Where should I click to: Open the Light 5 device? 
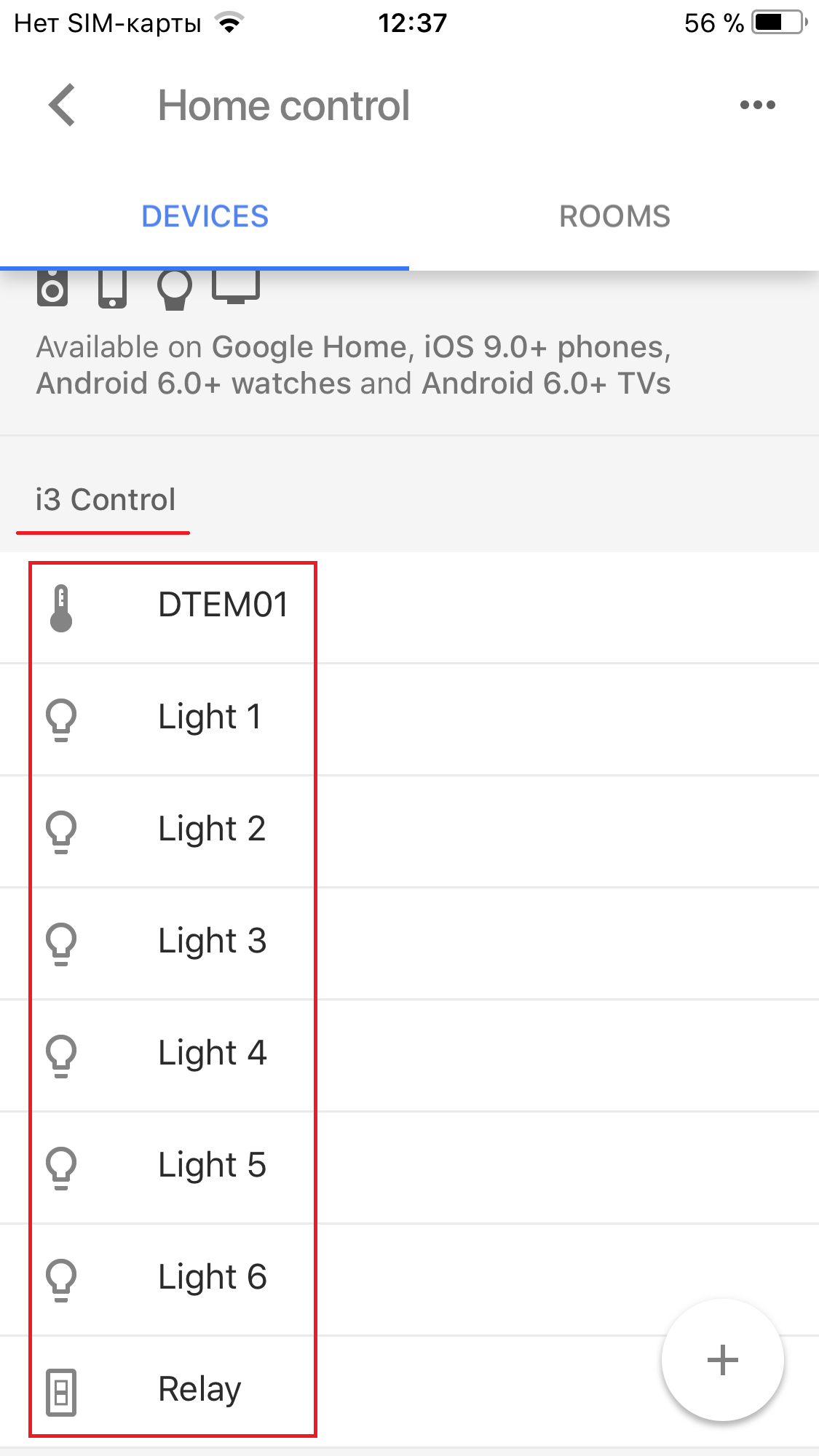coord(212,1166)
